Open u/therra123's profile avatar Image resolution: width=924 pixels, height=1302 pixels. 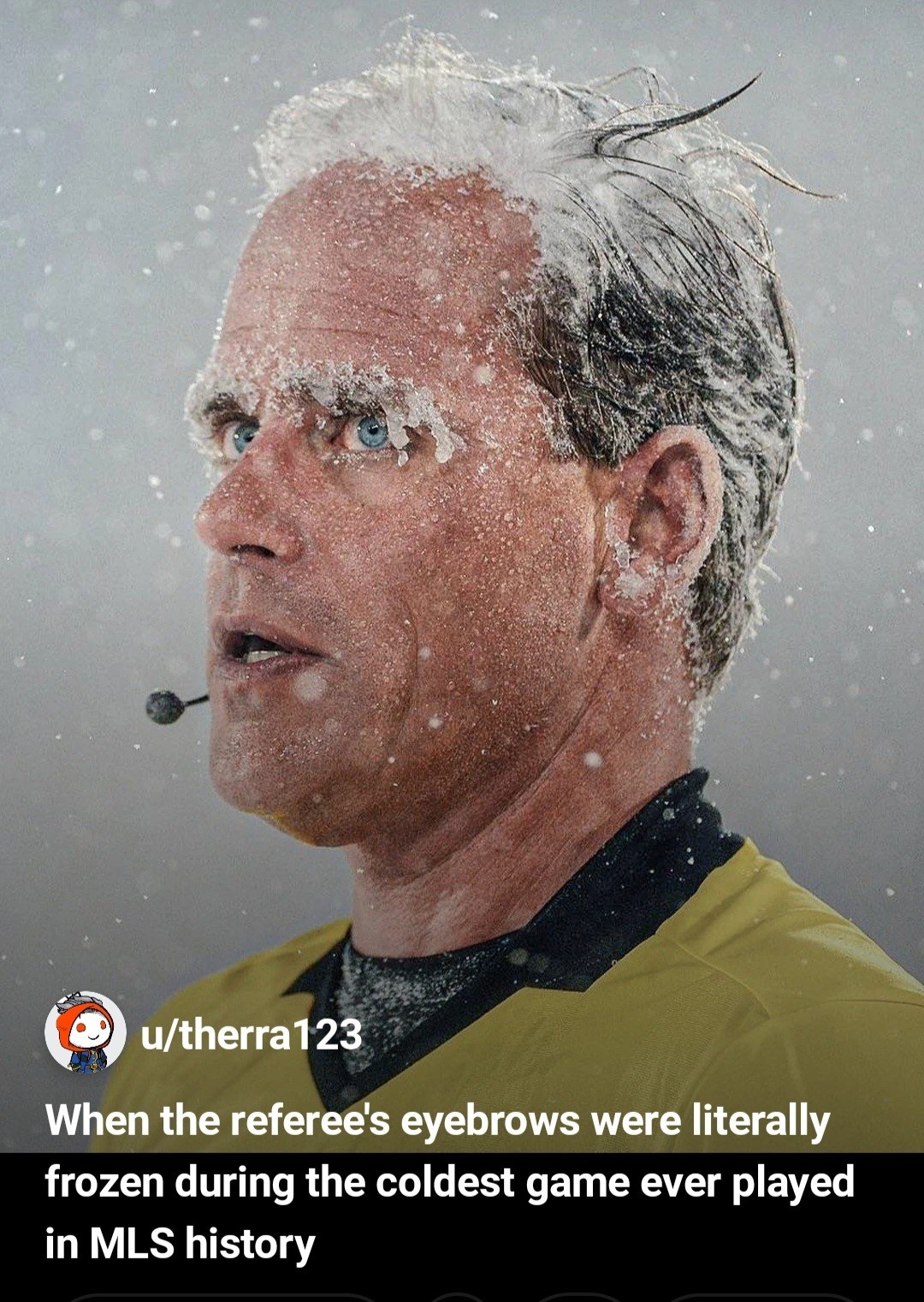coord(85,1032)
